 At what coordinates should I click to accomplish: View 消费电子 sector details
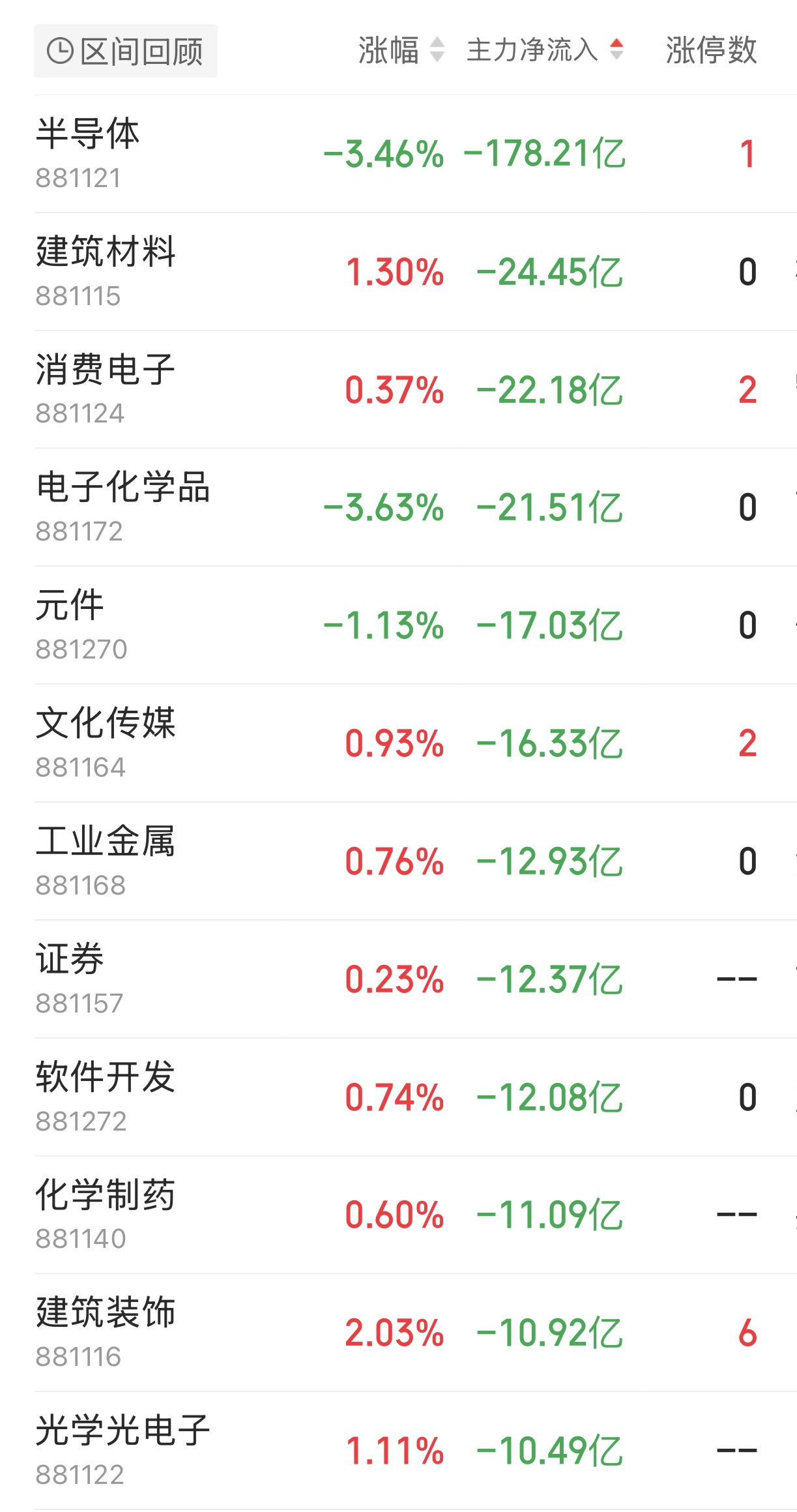click(416, 390)
